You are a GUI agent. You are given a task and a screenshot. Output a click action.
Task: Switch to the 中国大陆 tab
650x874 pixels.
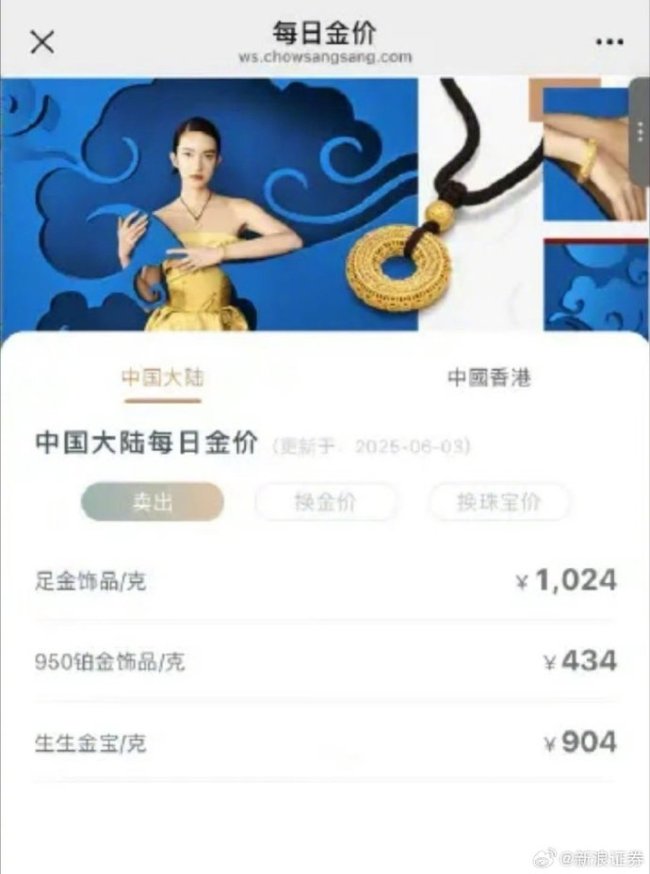[163, 378]
